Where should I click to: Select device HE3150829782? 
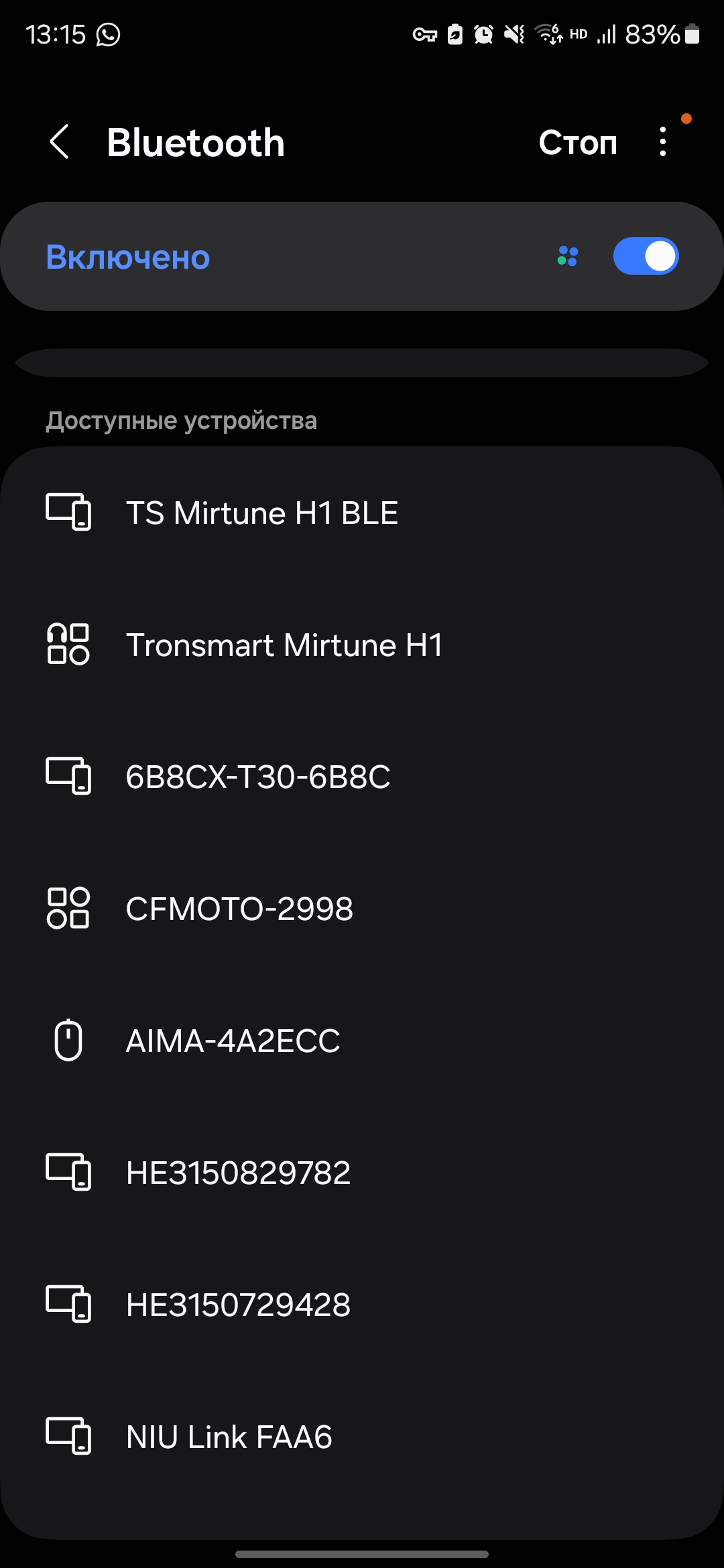pyautogui.click(x=362, y=1173)
